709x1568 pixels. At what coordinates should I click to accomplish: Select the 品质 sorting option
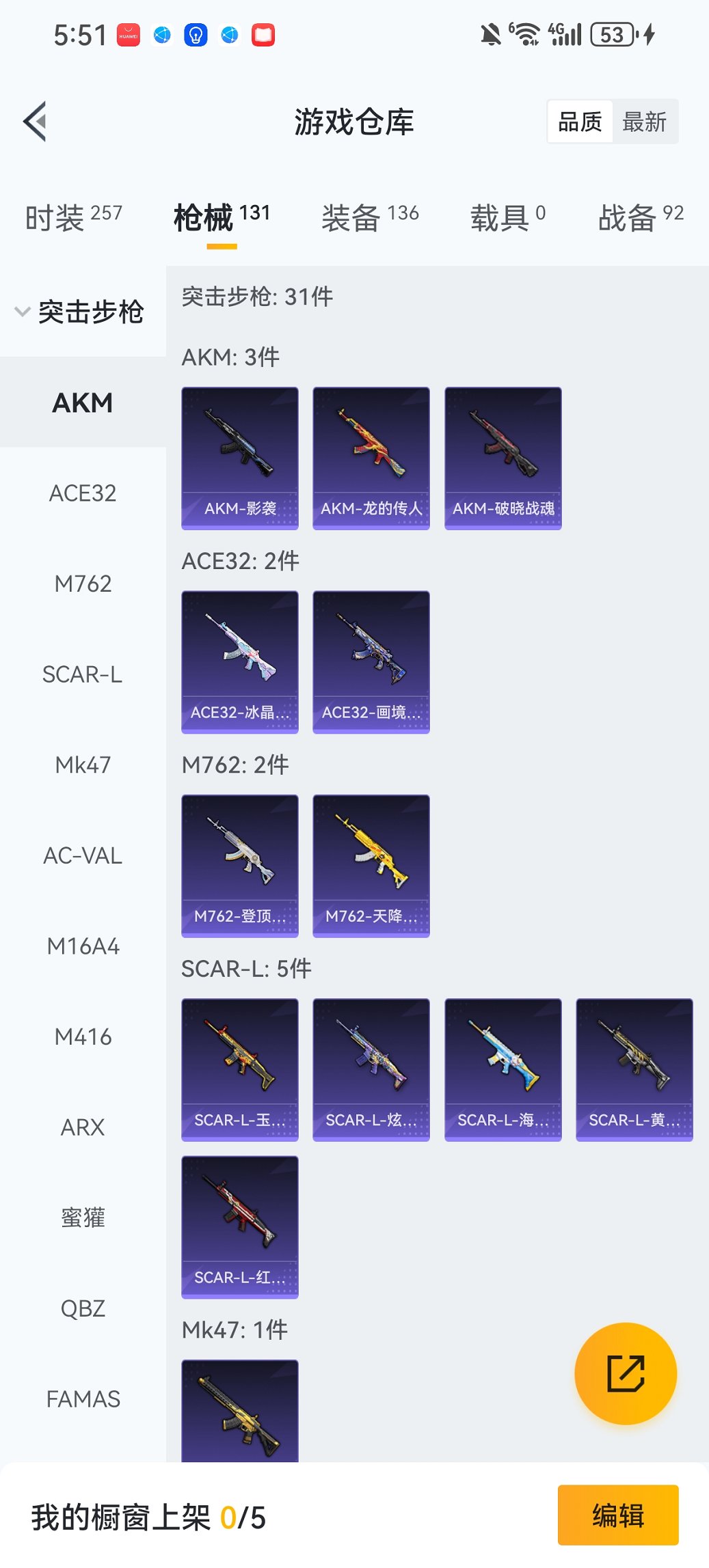(580, 122)
